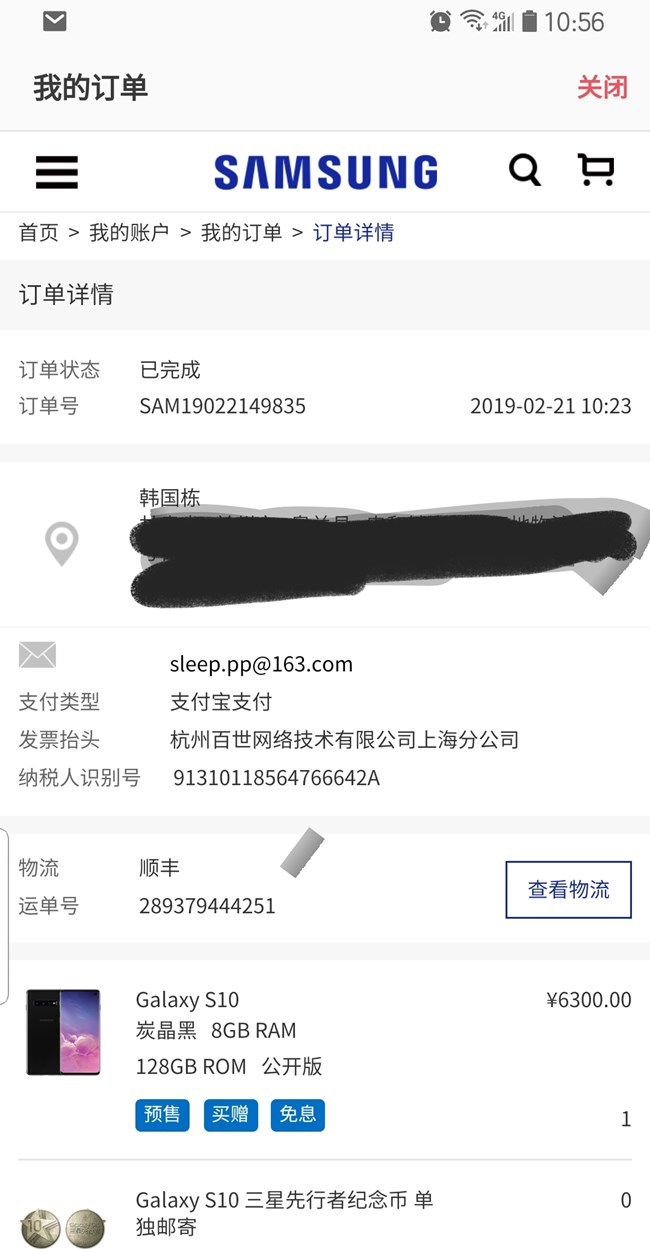This screenshot has width=650, height=1249.
Task: Tap the Samsung logo
Action: [326, 172]
